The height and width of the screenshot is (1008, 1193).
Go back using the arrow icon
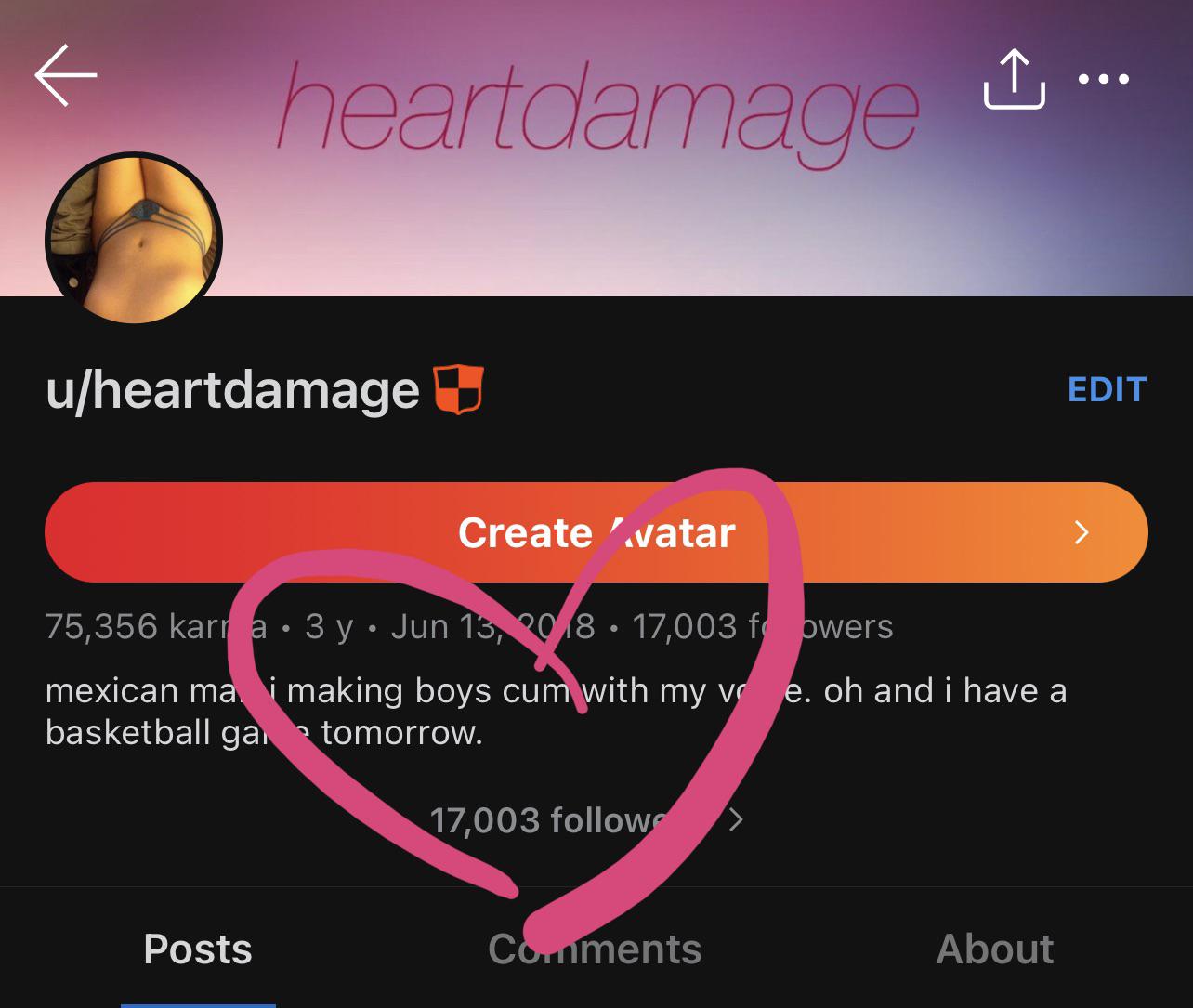[66, 76]
